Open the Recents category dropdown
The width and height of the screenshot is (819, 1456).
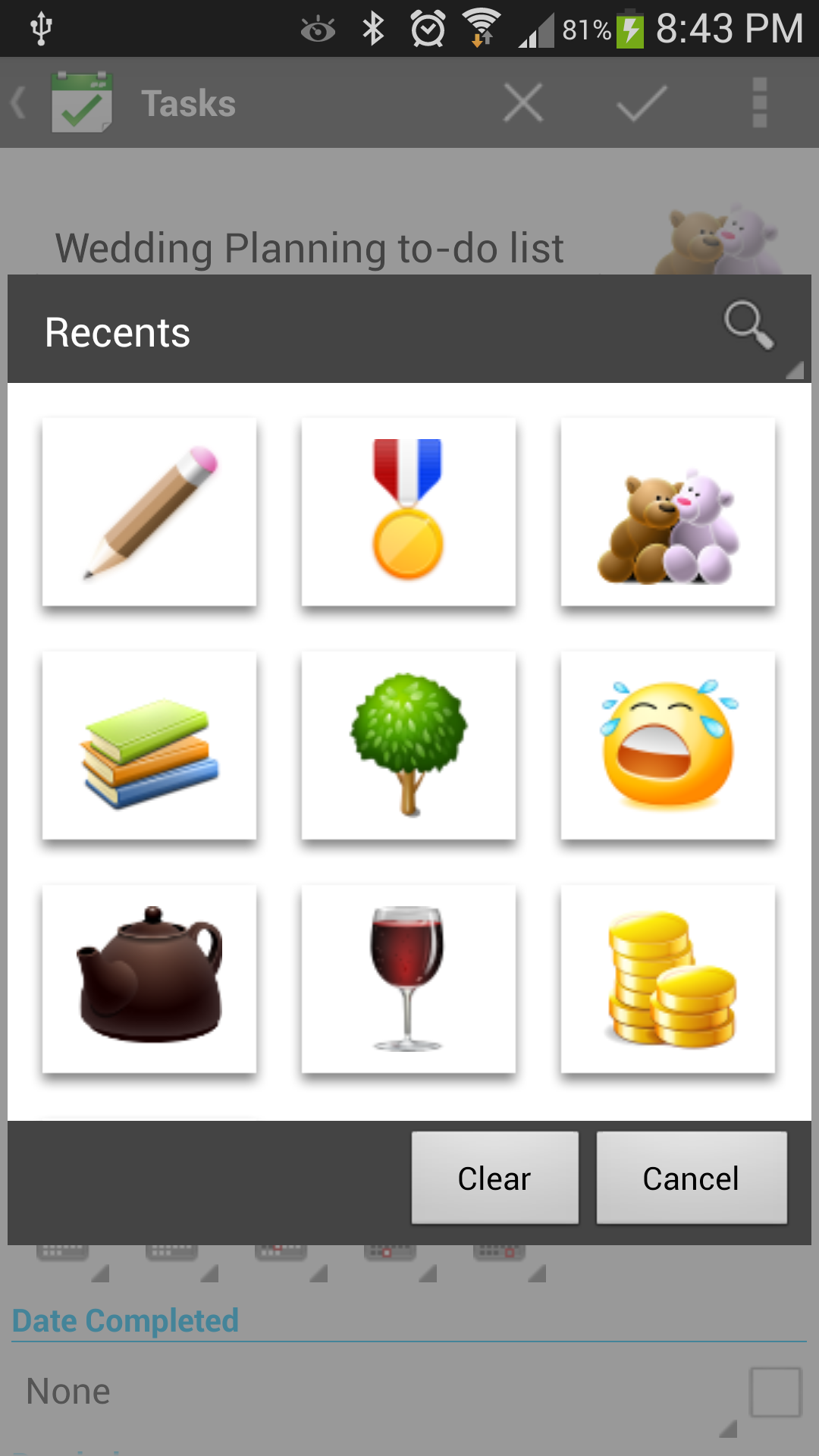(x=118, y=331)
